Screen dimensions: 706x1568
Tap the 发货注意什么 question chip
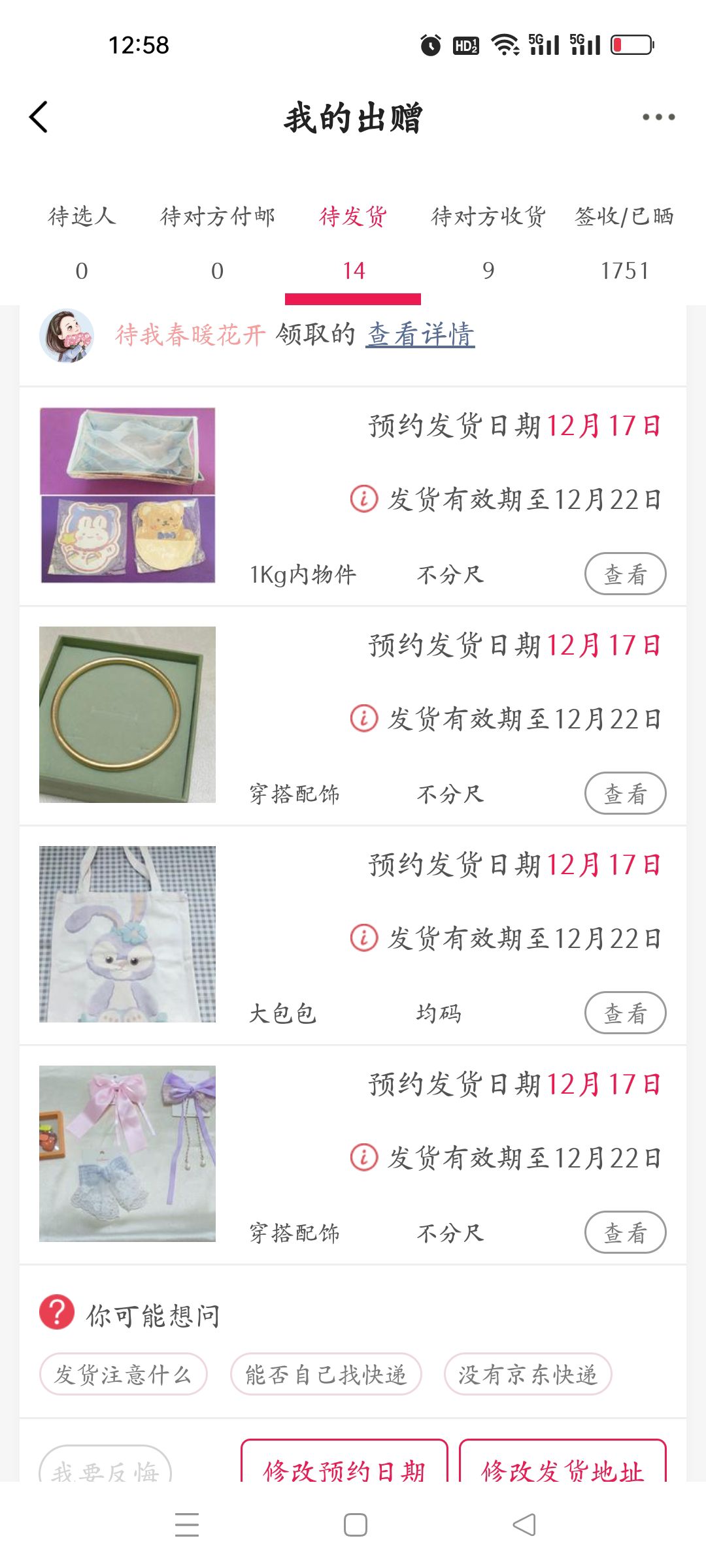124,1374
